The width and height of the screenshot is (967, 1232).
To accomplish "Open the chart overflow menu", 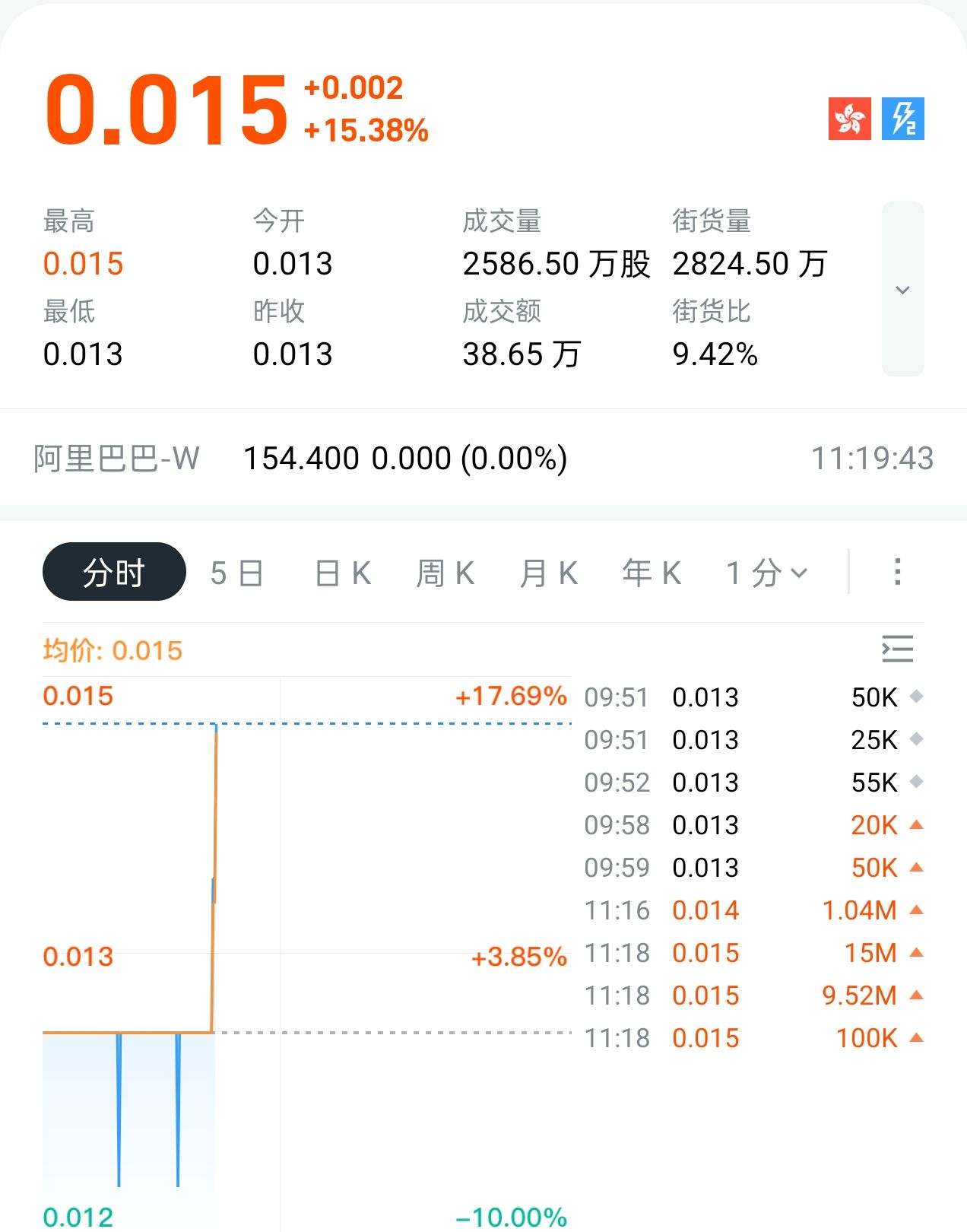I will [898, 572].
